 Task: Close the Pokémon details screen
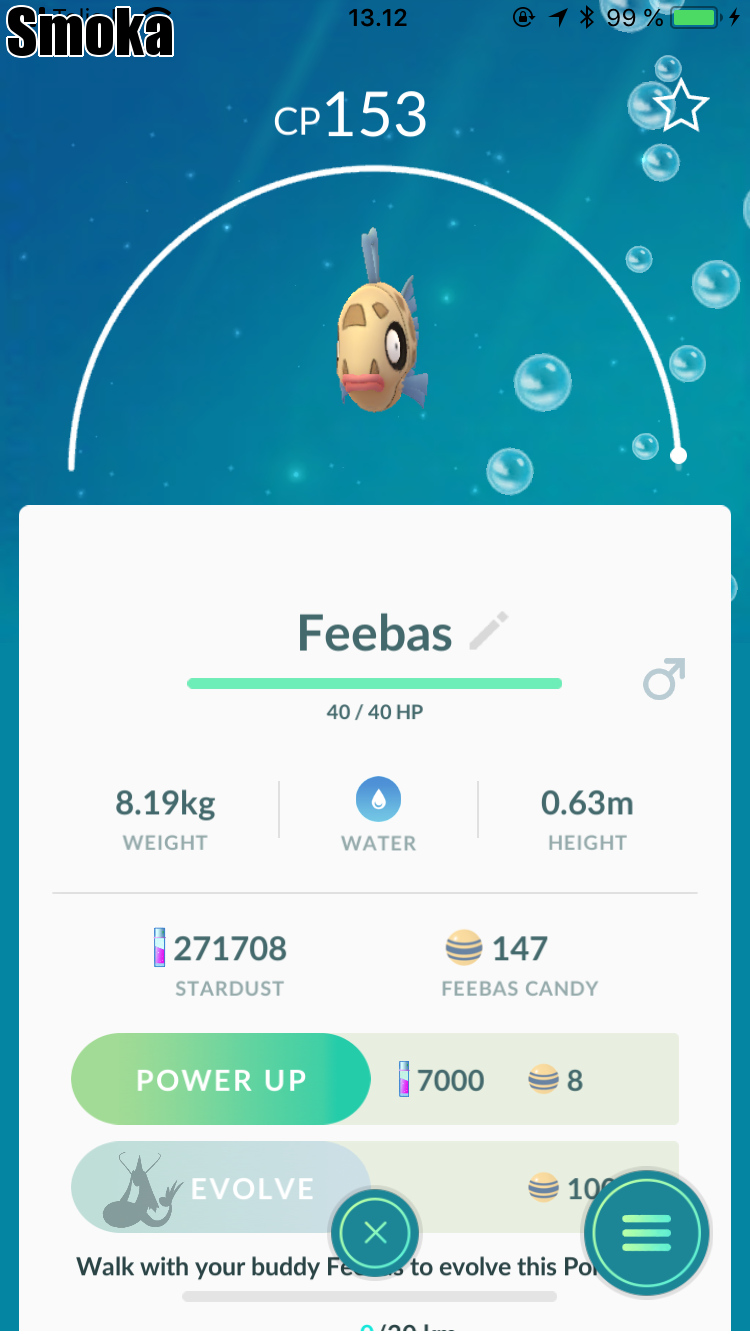pyautogui.click(x=375, y=1233)
